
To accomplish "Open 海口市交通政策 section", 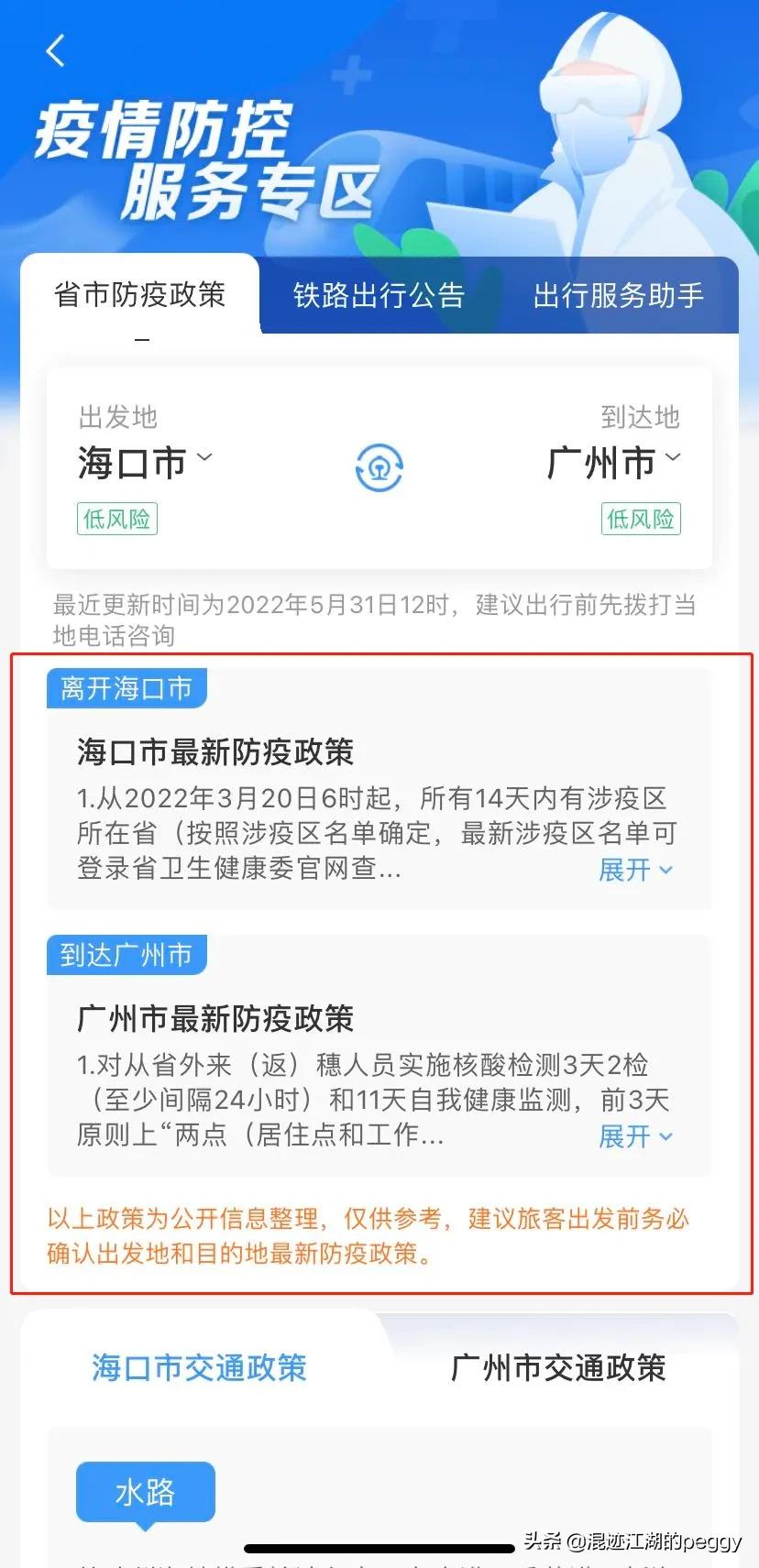I will click(198, 1368).
